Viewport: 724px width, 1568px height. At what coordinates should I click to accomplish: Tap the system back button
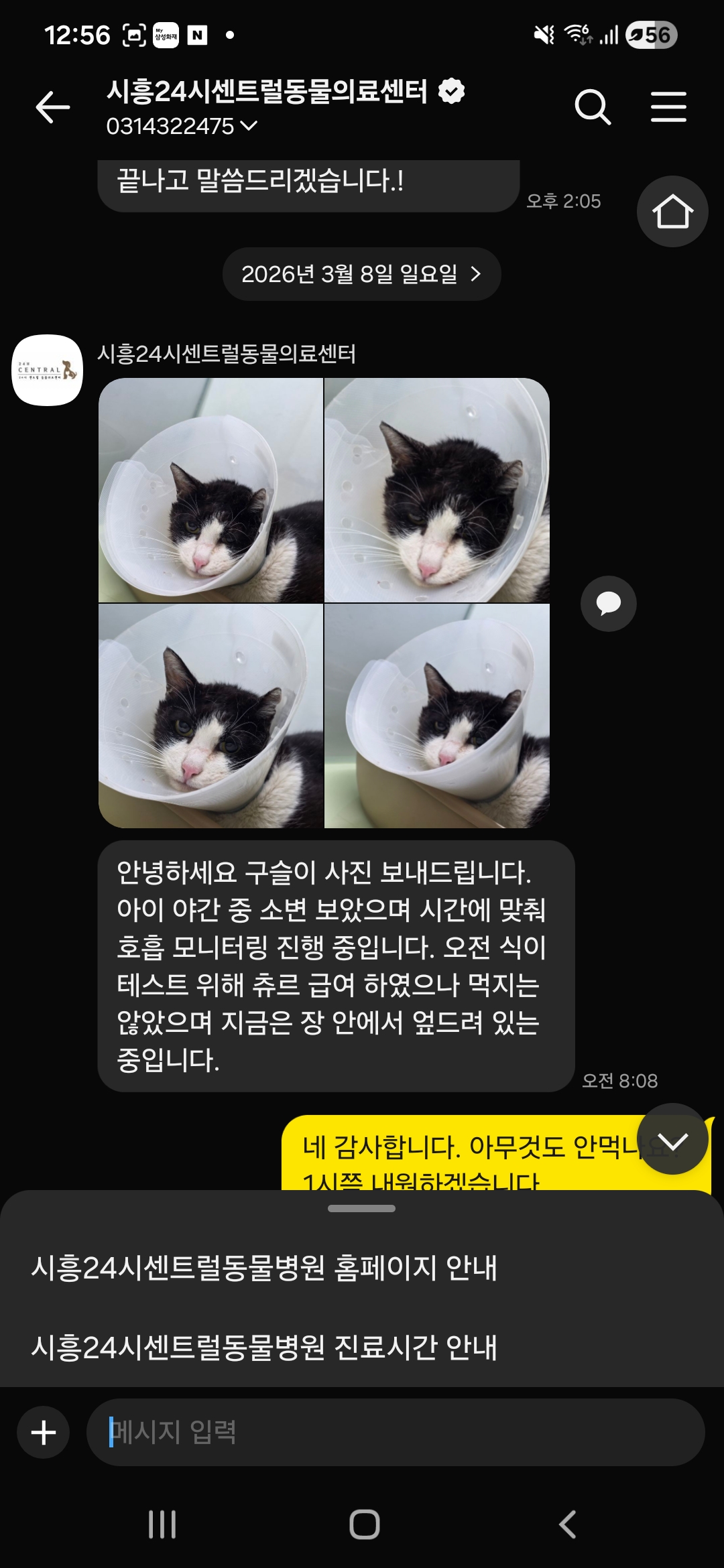567,1524
